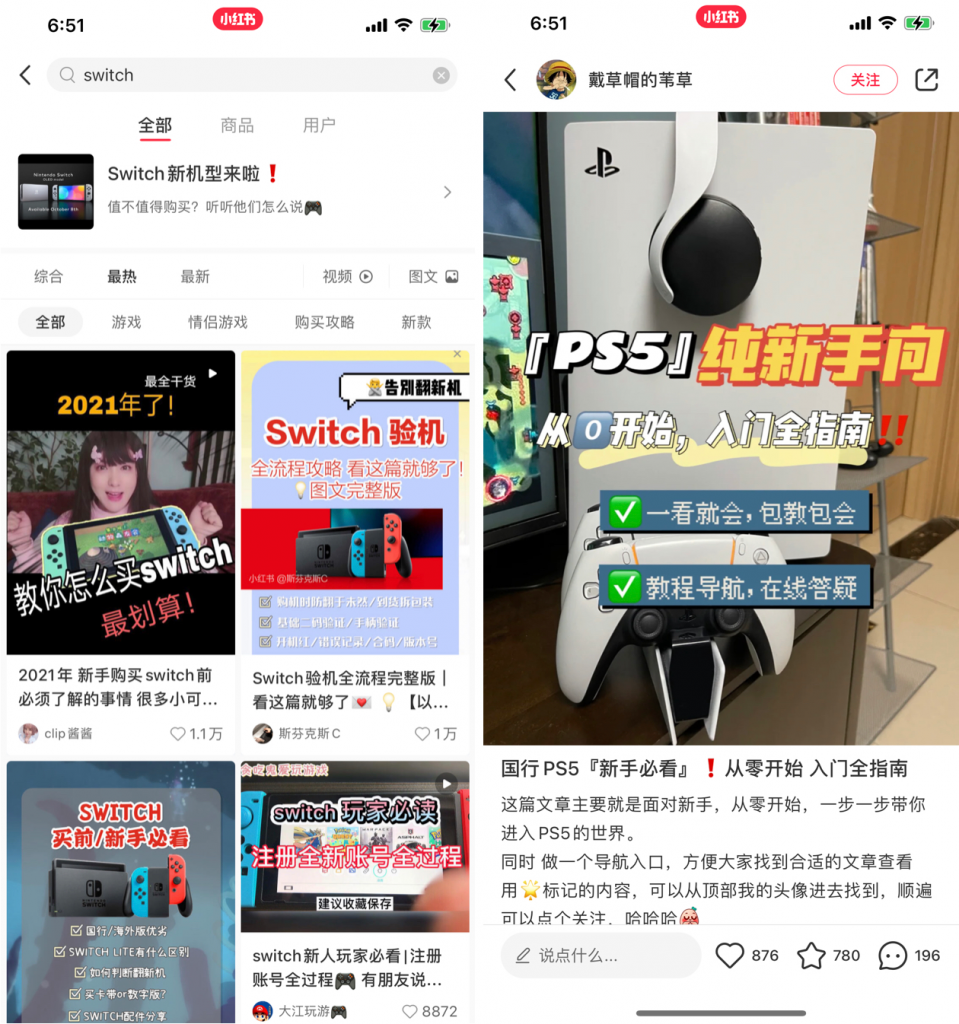Viewport: 959px width, 1024px height.
Task: Switch to the 用户 tab
Action: 319,125
